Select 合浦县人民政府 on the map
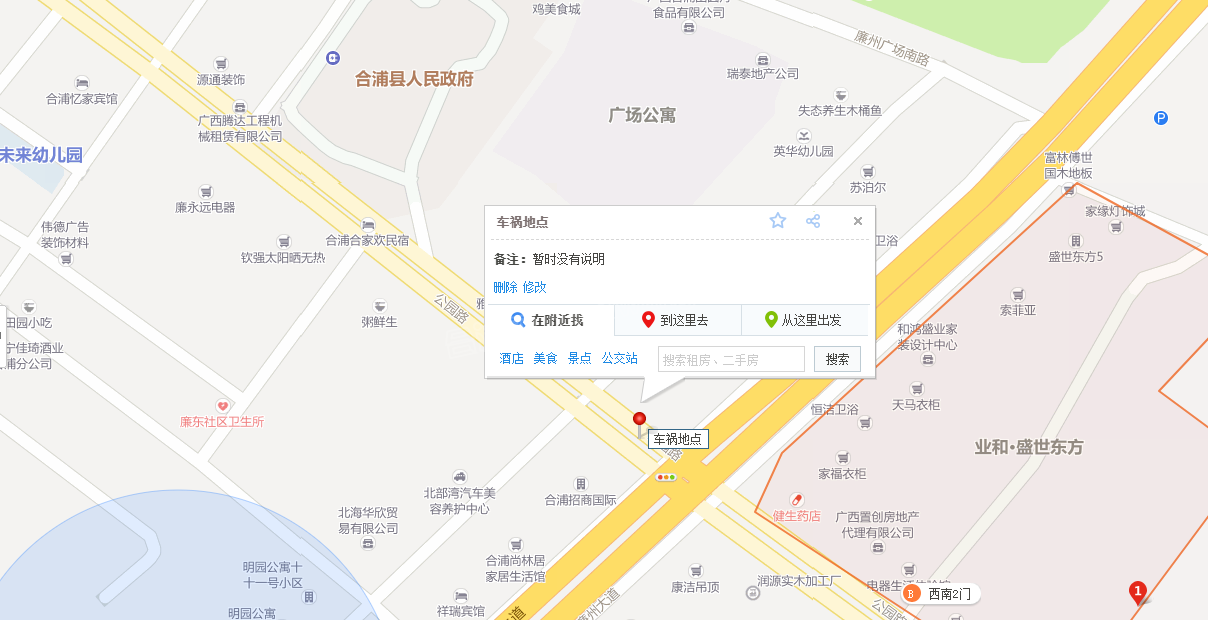The width and height of the screenshot is (1208, 620). (414, 79)
